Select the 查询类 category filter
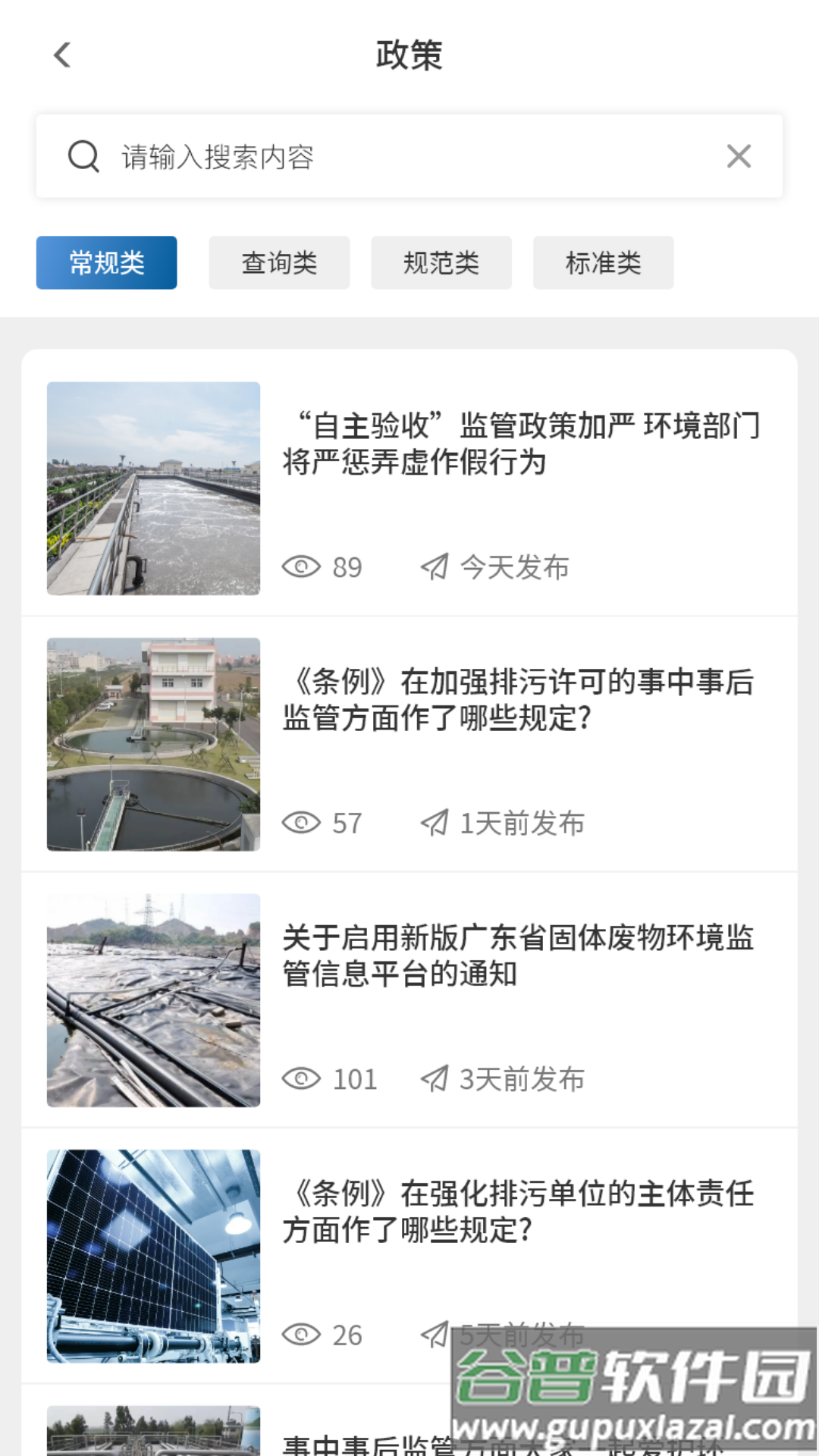 (x=279, y=262)
